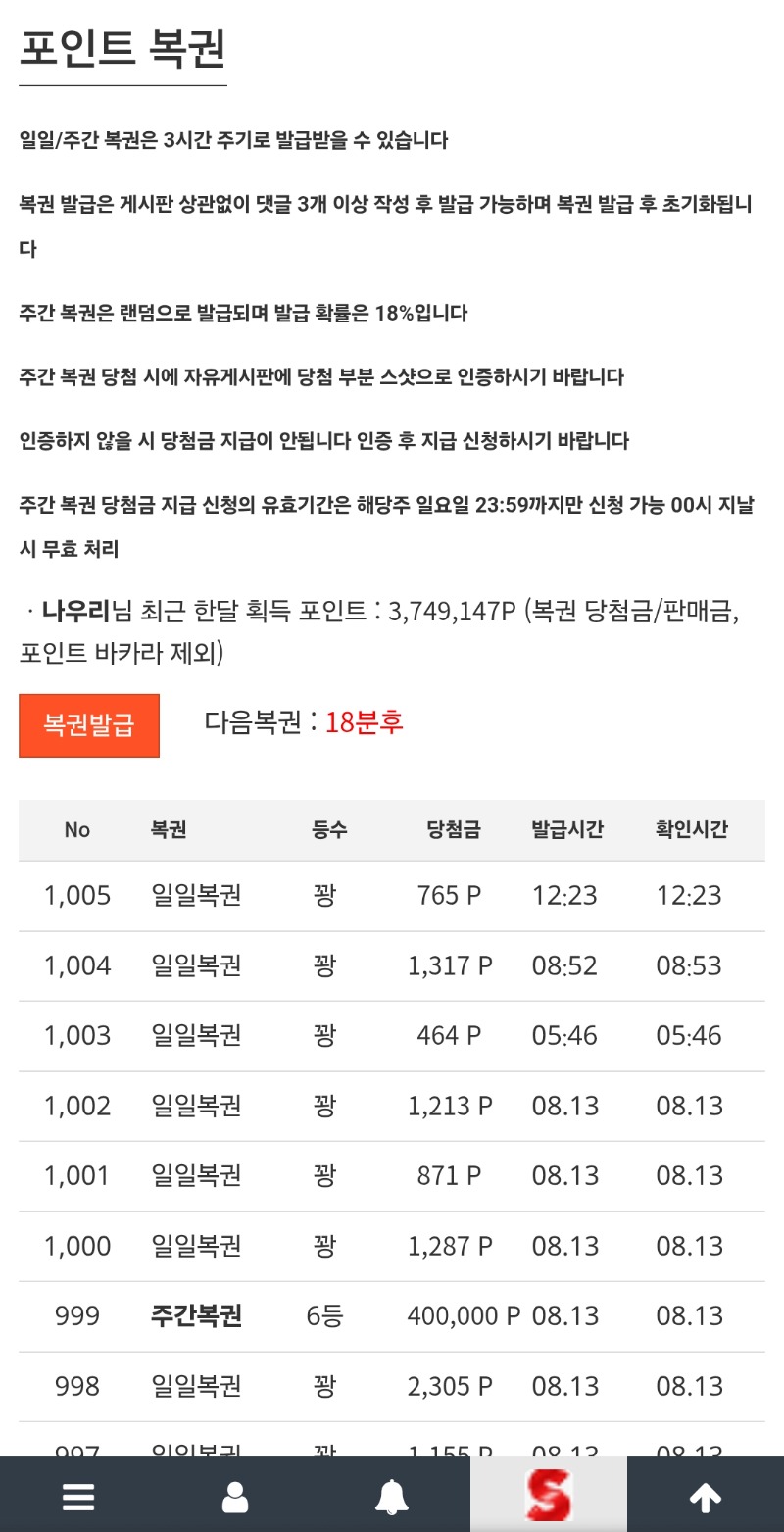This screenshot has width=784, height=1532.
Task: Open the user profile icon in the bottom bar
Action: (235, 1497)
